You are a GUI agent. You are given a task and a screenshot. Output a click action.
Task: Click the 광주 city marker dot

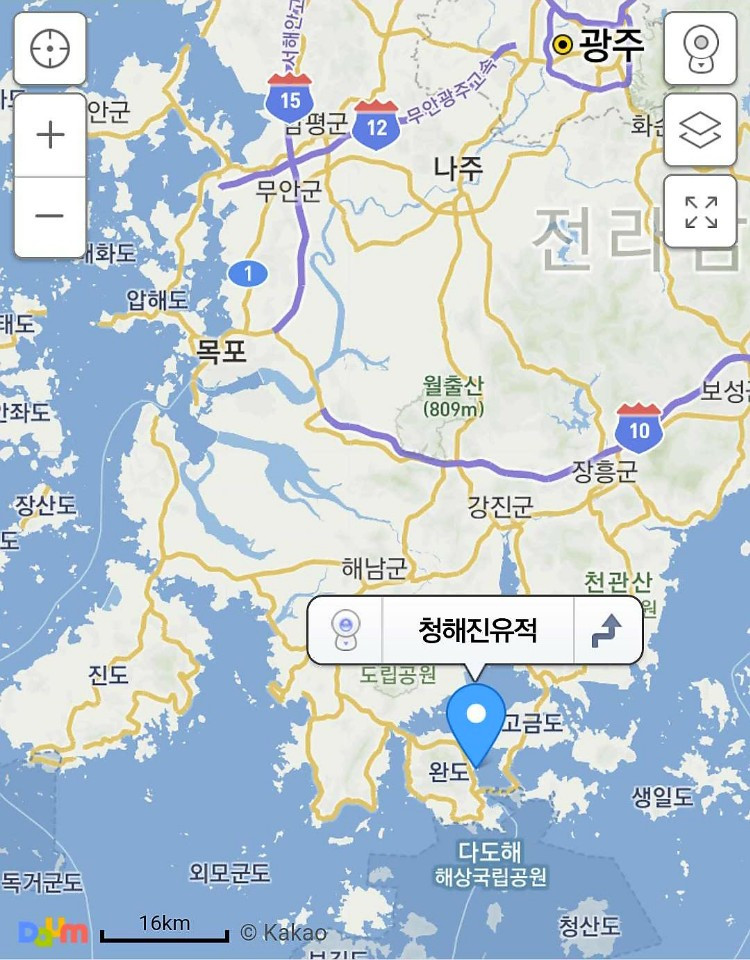[564, 44]
